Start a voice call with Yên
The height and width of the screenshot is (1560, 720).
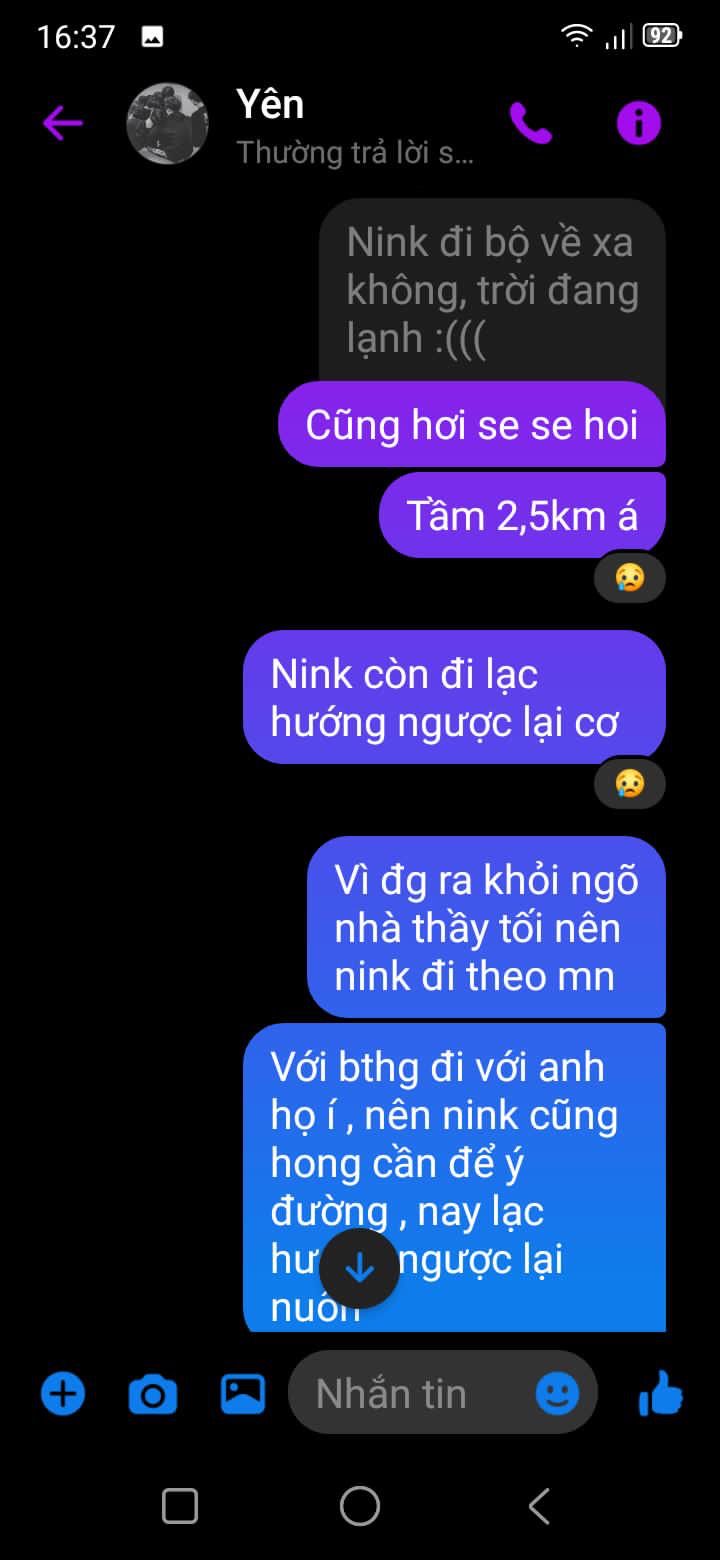tap(530, 123)
